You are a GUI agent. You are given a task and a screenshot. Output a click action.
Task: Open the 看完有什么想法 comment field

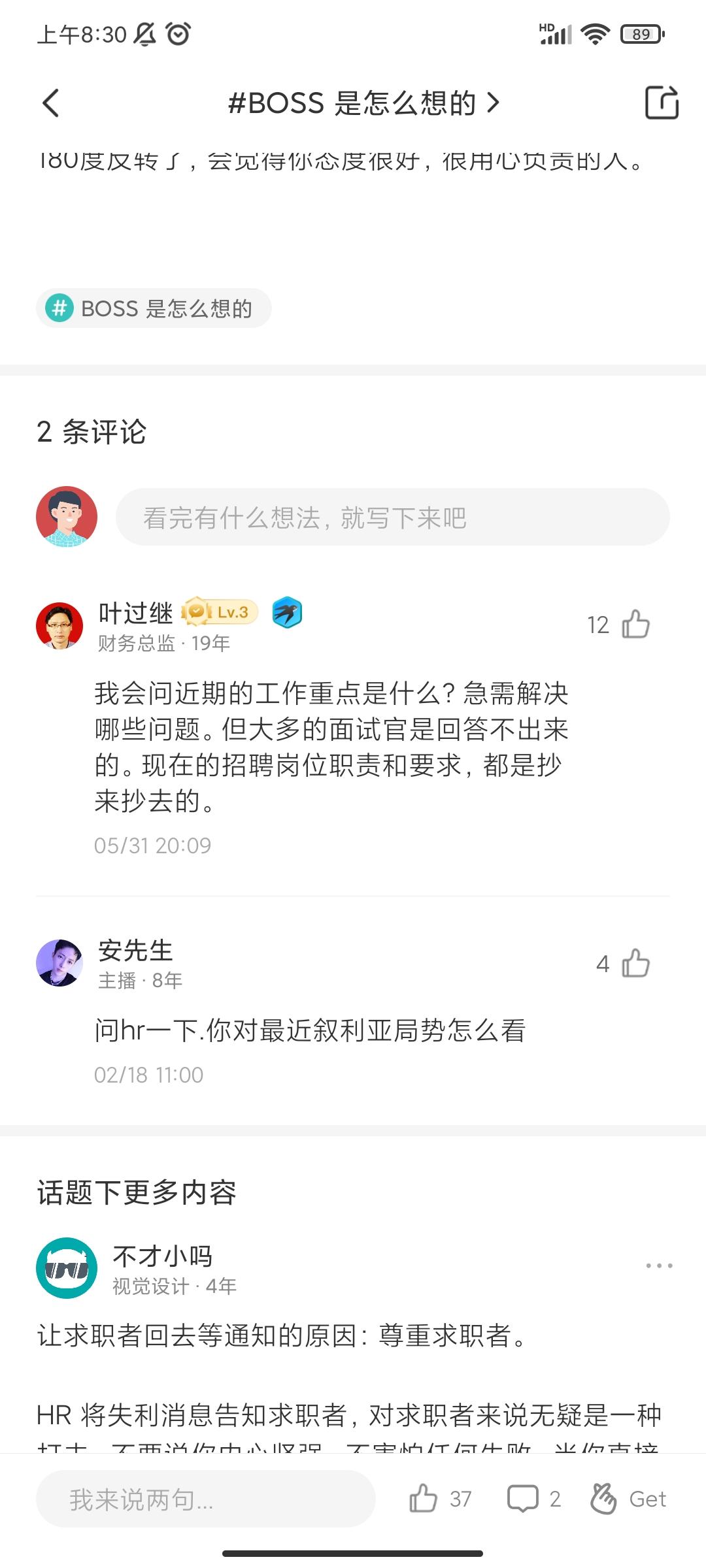tap(392, 517)
